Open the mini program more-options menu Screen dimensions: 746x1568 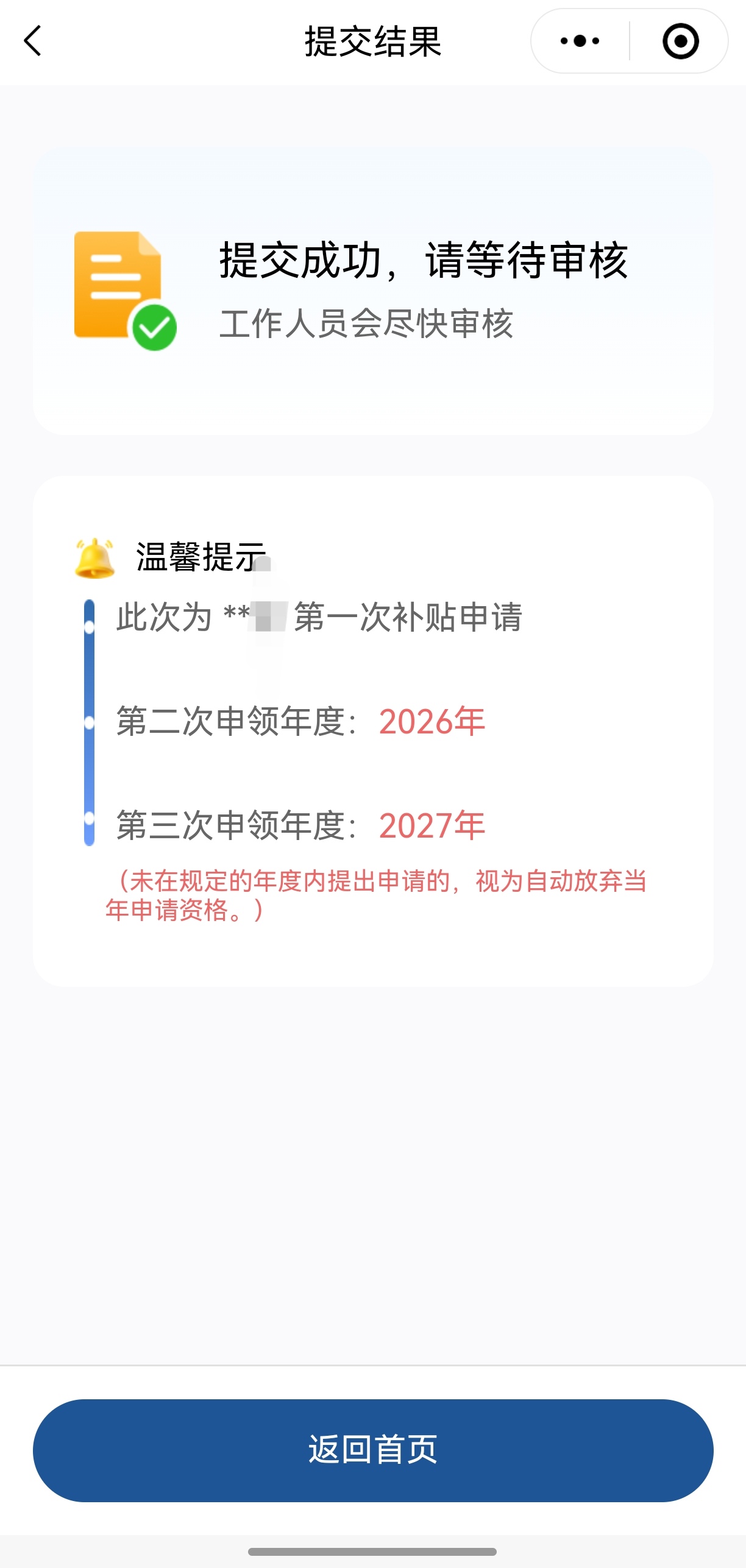tap(580, 41)
